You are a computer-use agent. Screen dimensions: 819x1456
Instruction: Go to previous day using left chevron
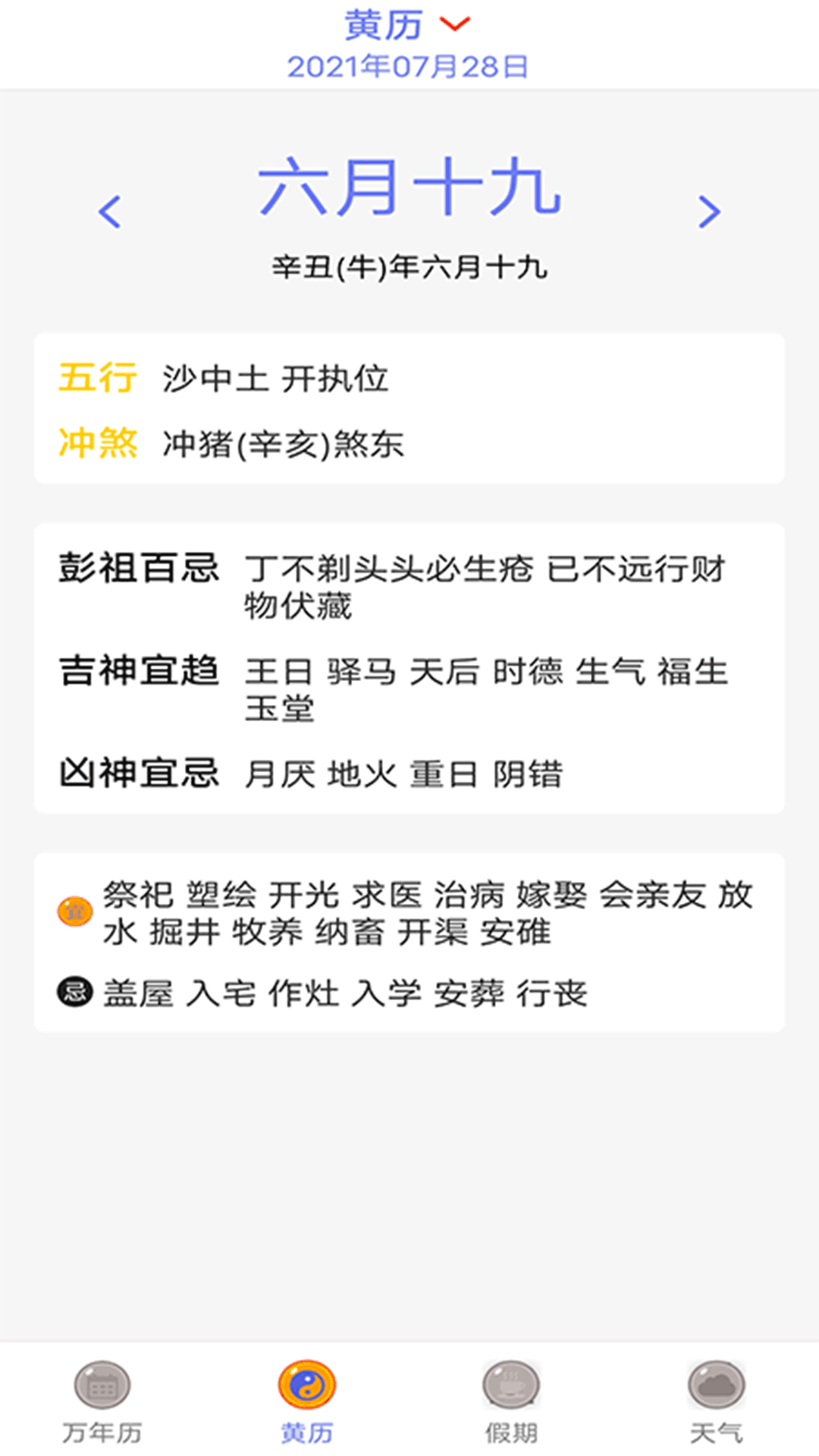point(110,213)
